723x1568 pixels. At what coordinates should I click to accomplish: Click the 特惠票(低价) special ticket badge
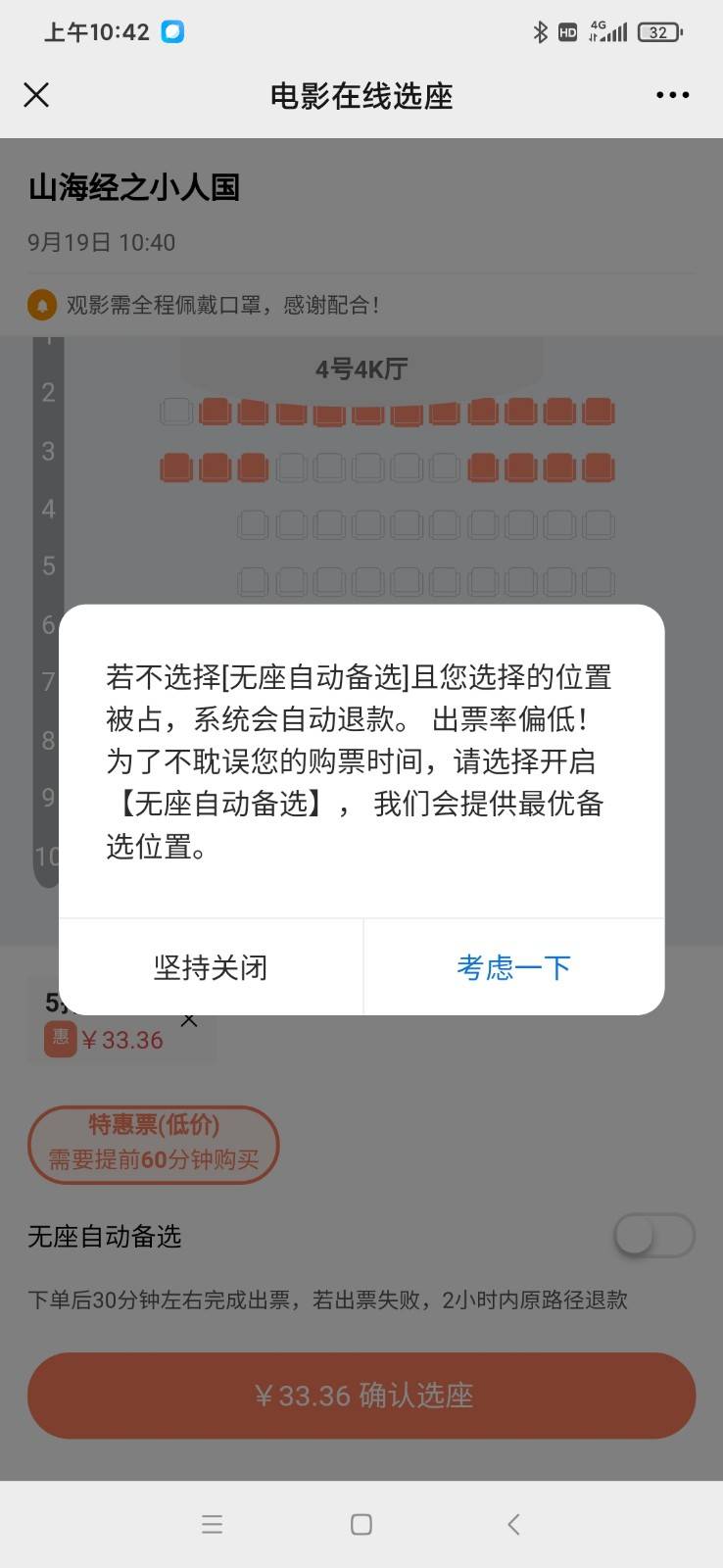pos(154,1145)
